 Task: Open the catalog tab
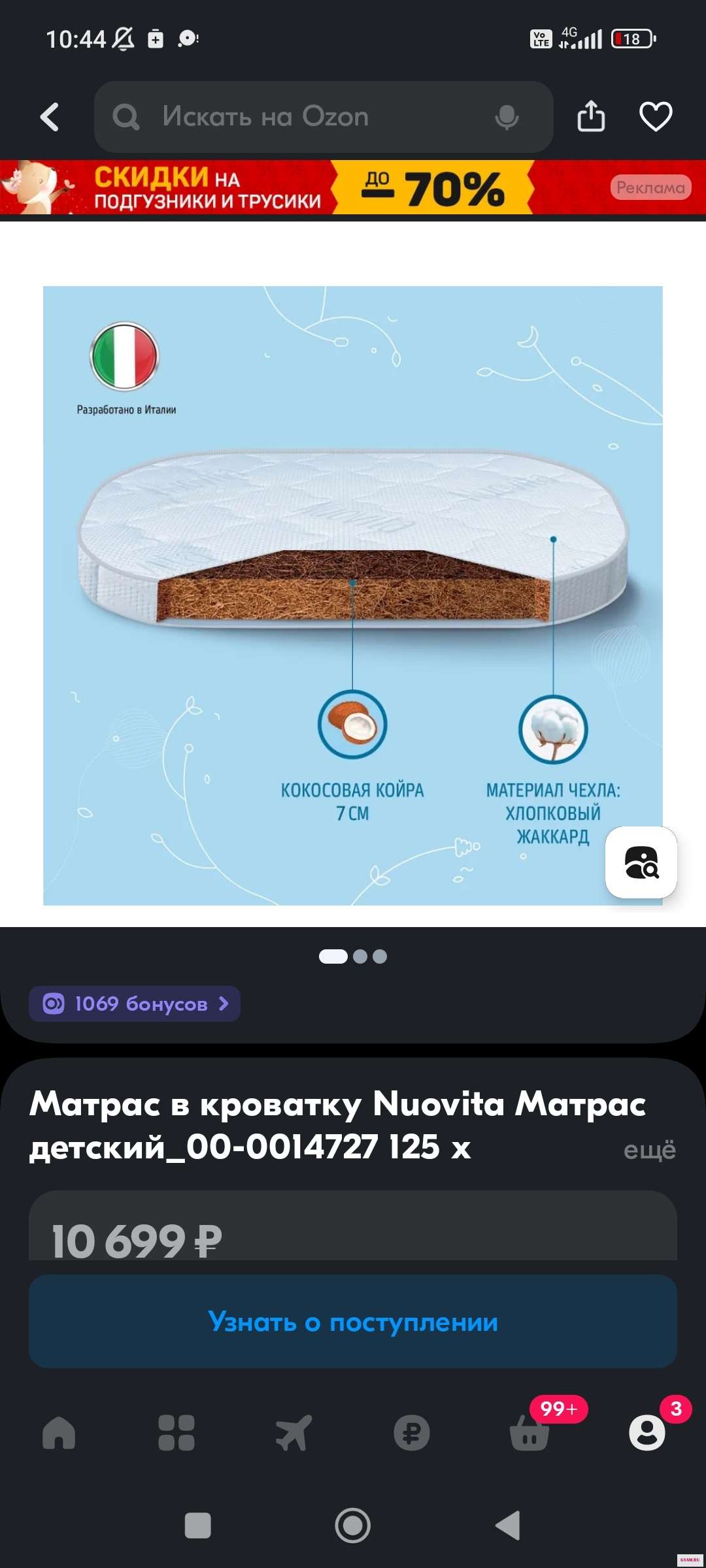176,1433
